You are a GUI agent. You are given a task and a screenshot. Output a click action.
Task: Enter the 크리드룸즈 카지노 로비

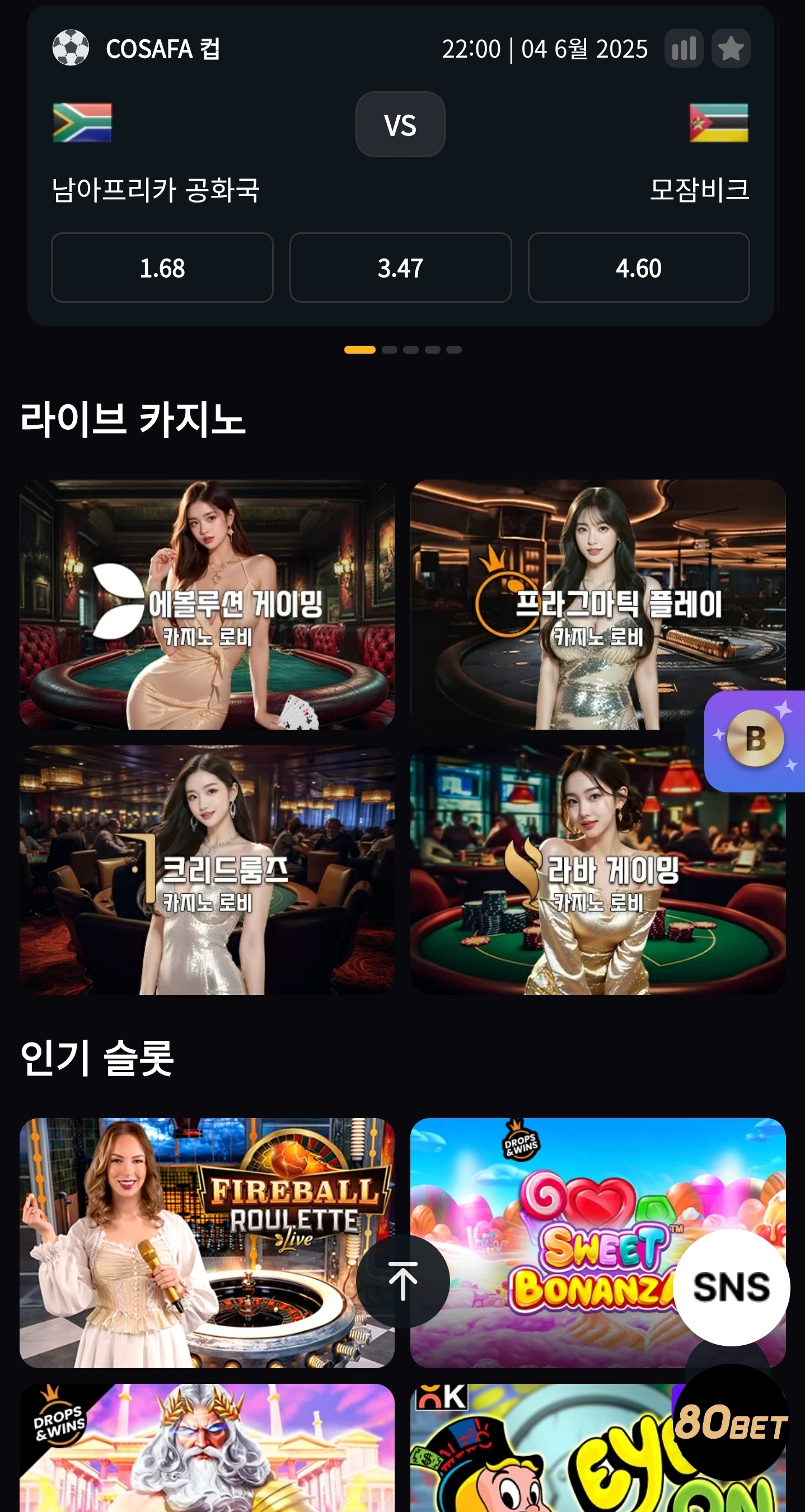(x=207, y=870)
